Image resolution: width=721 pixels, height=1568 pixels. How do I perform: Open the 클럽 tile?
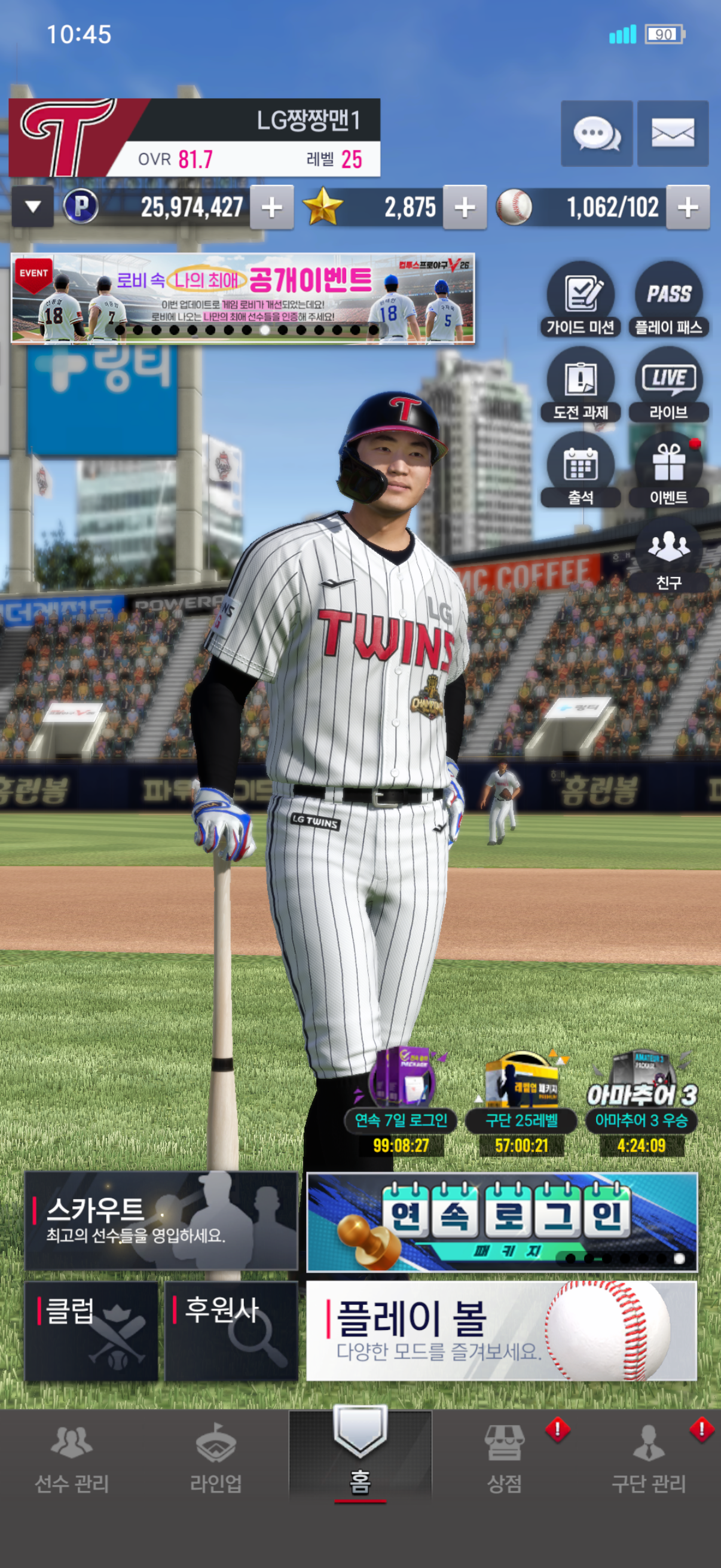pos(91,1331)
